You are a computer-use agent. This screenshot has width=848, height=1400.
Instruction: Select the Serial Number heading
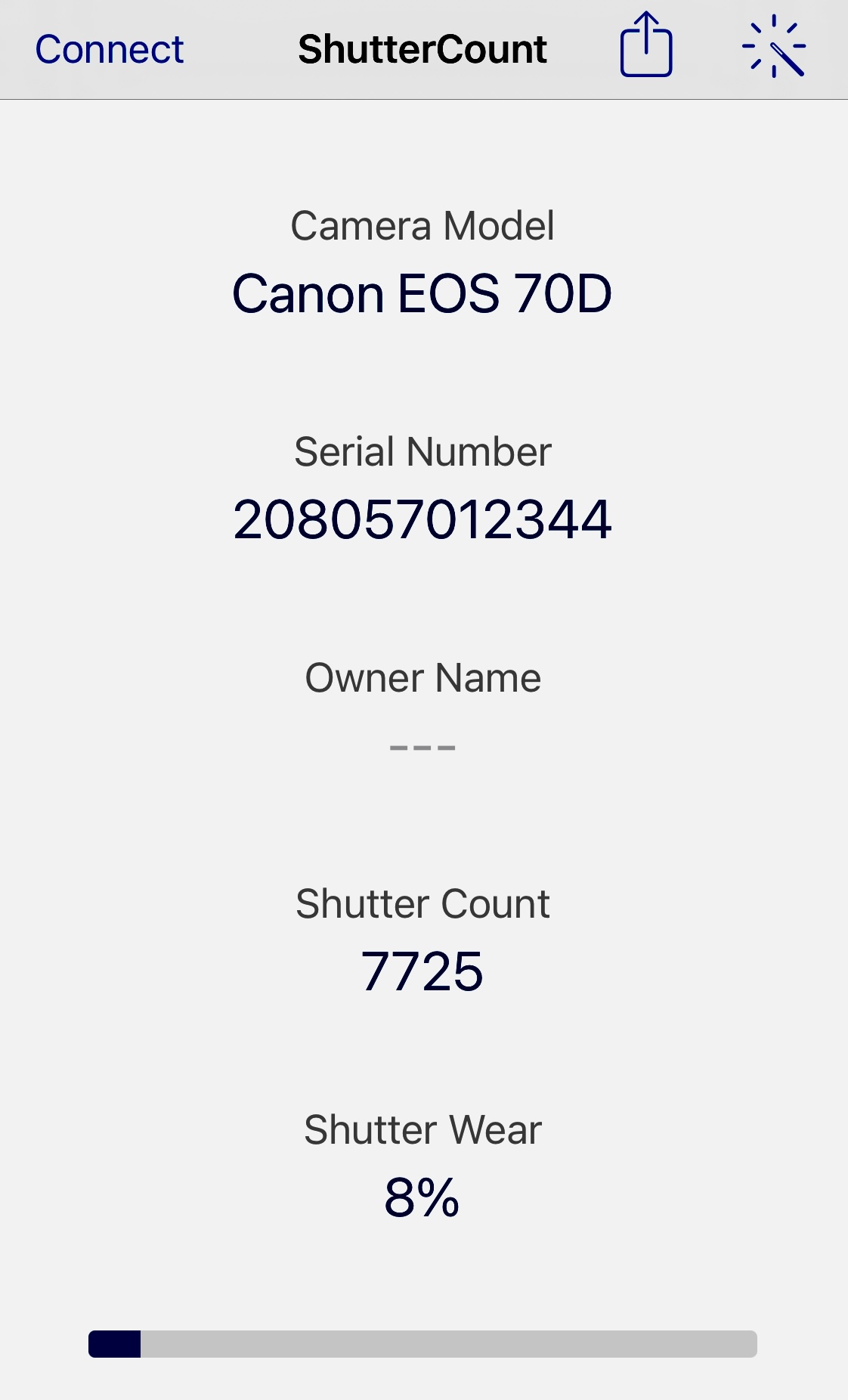coord(423,452)
